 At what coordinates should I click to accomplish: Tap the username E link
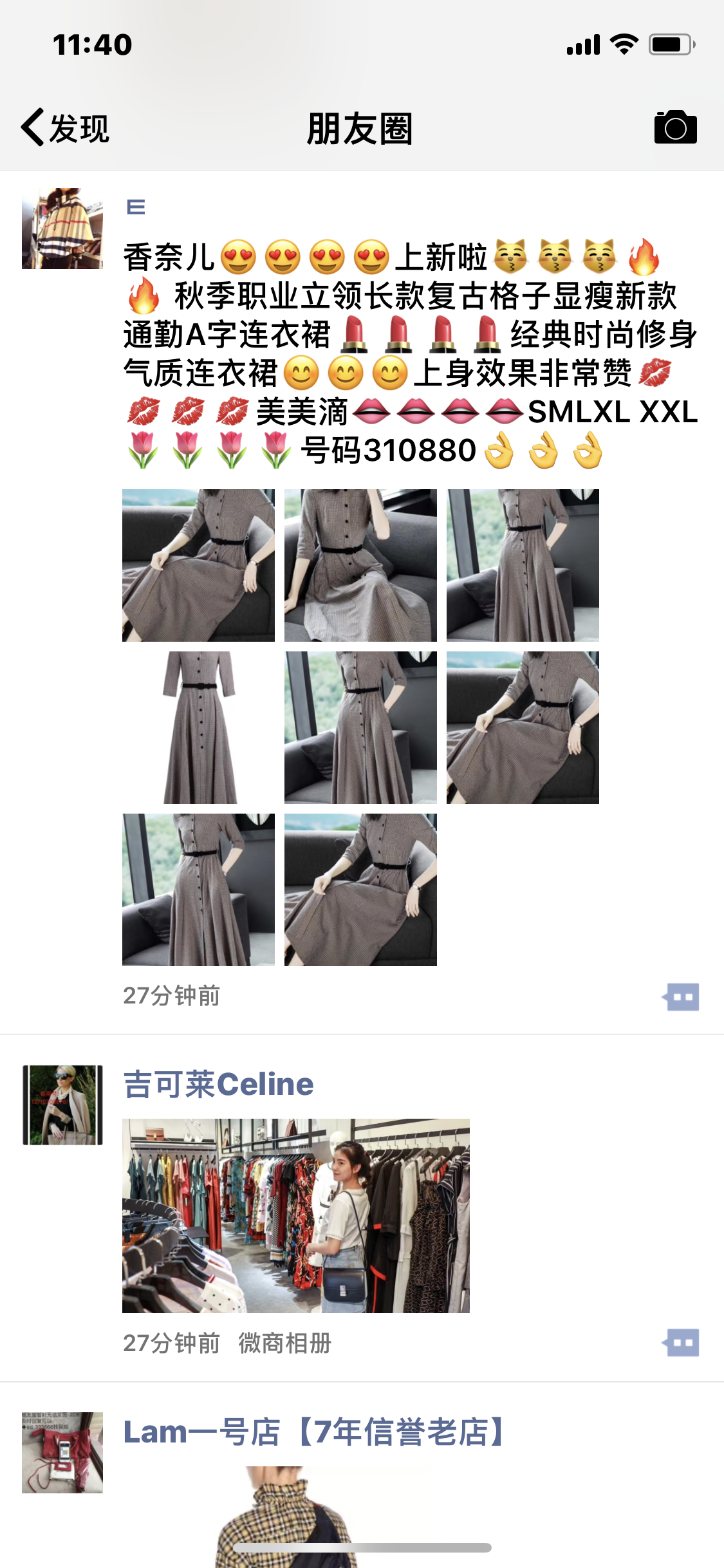136,207
